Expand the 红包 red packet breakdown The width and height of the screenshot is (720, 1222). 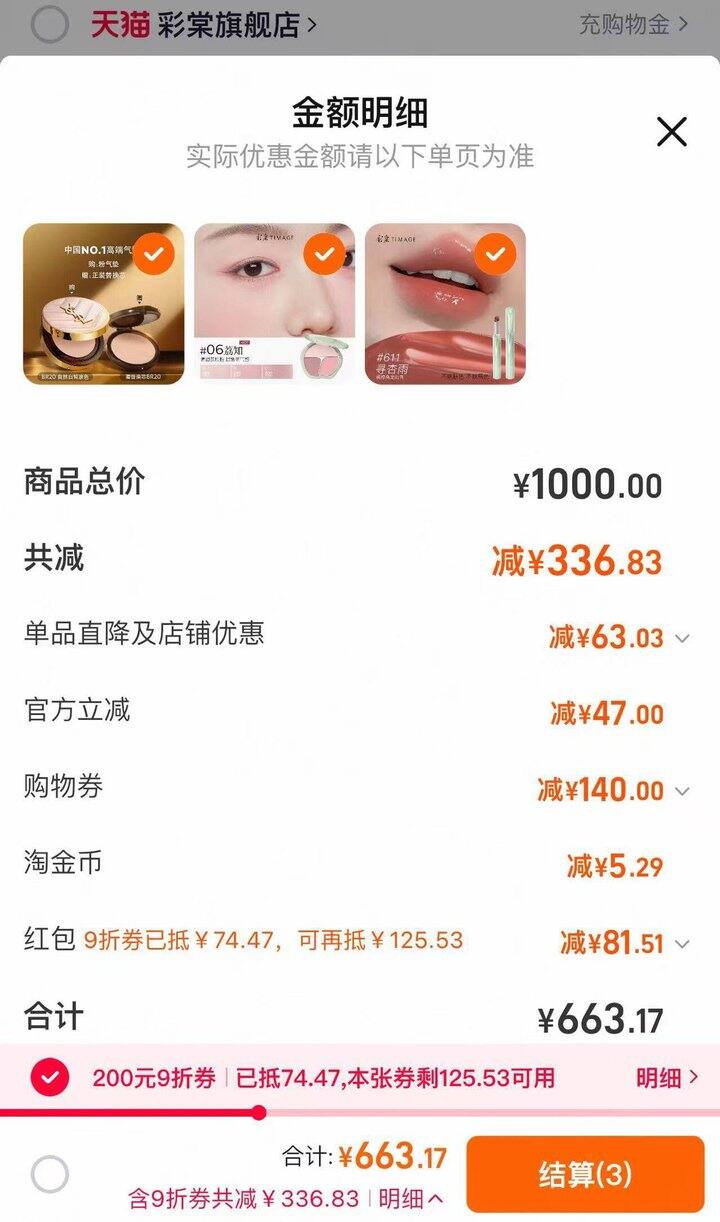pyautogui.click(x=682, y=943)
